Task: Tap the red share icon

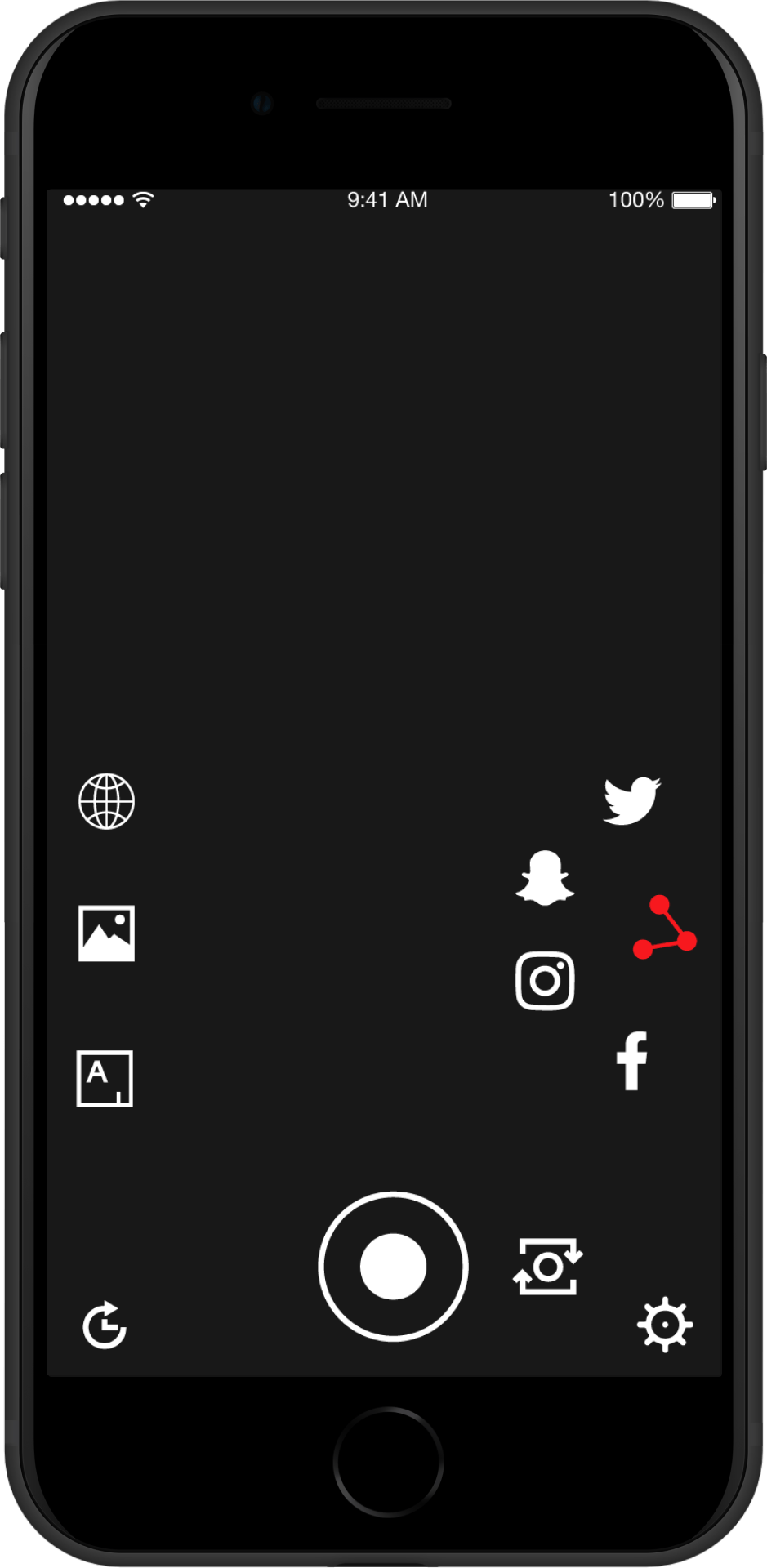Action: click(x=664, y=929)
